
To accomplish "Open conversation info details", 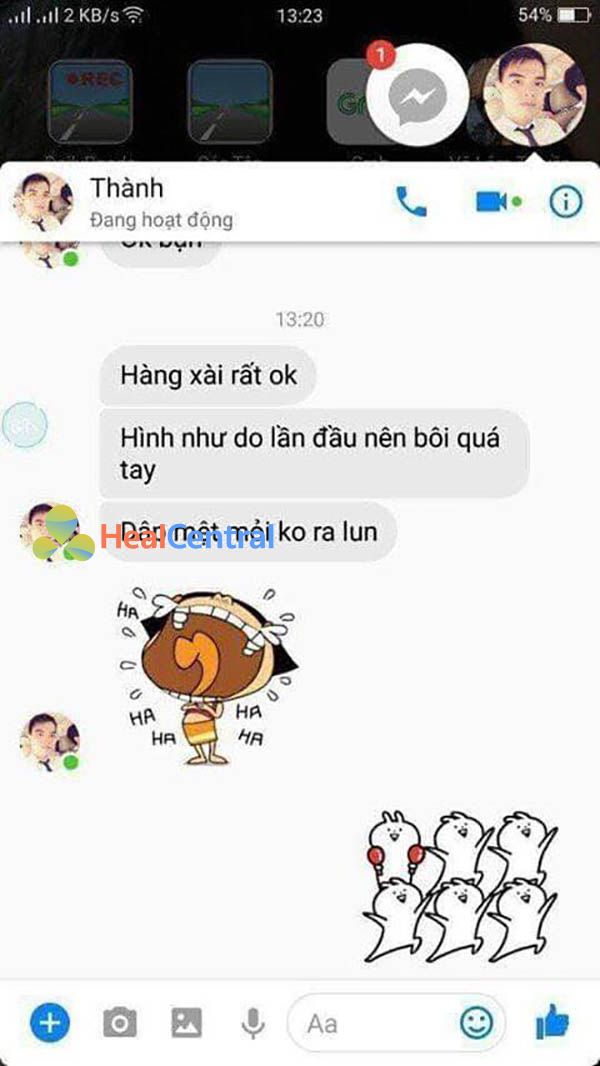I will [565, 202].
